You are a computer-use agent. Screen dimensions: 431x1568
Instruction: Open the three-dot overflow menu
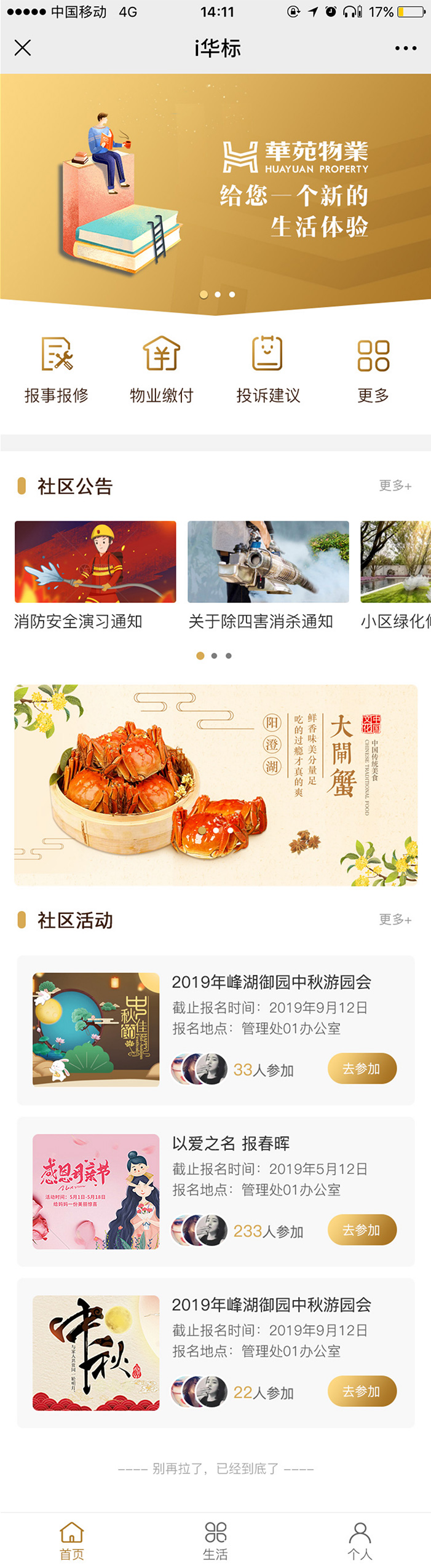point(406,48)
